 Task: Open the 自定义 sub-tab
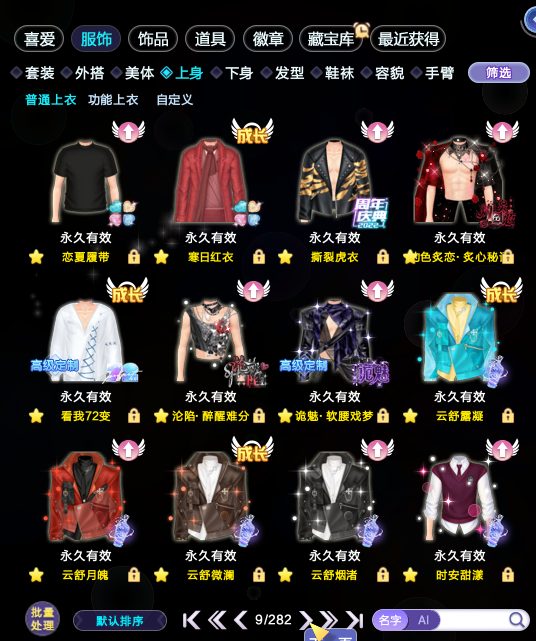174,99
